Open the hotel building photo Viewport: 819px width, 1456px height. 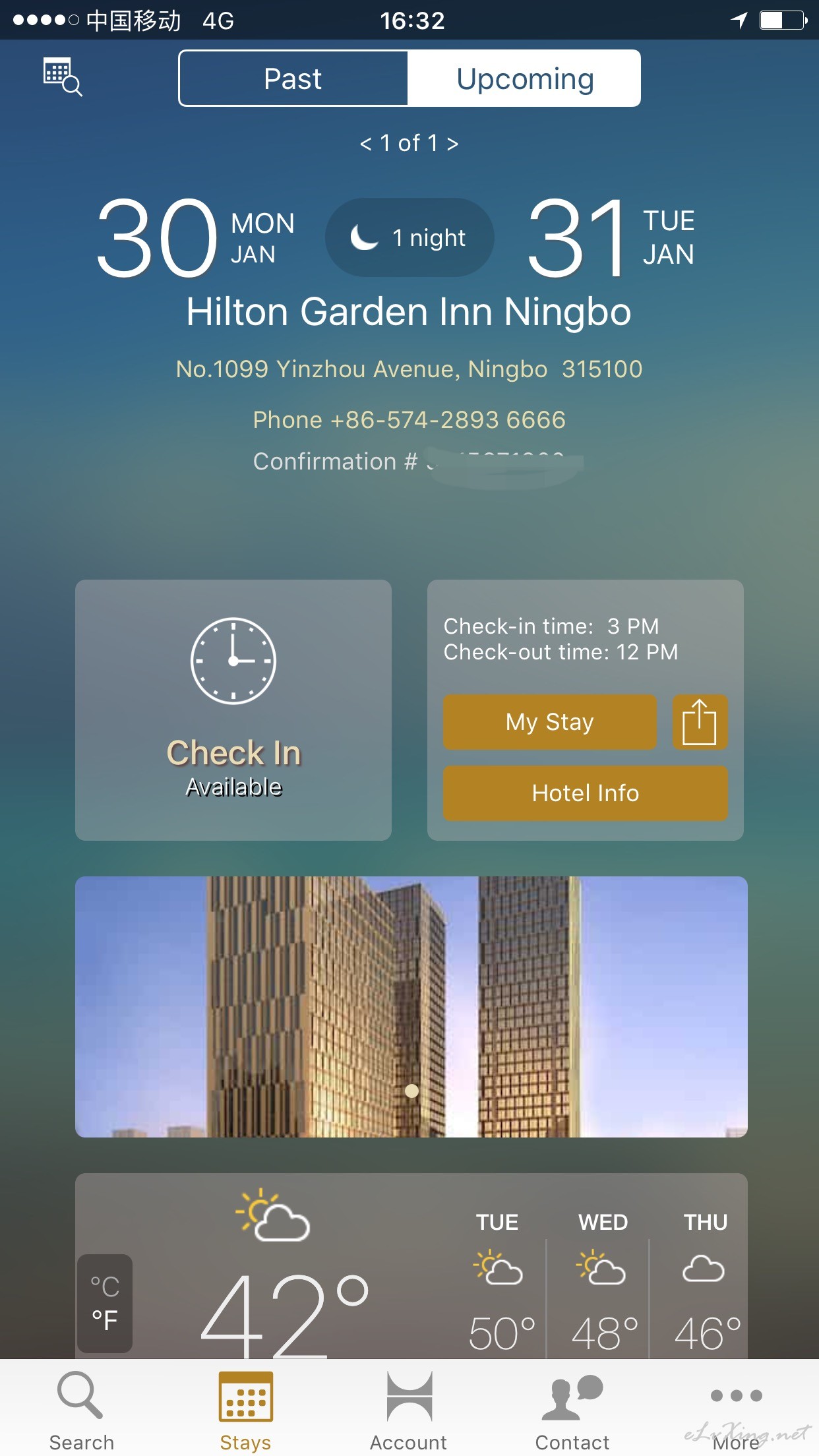[x=411, y=1007]
